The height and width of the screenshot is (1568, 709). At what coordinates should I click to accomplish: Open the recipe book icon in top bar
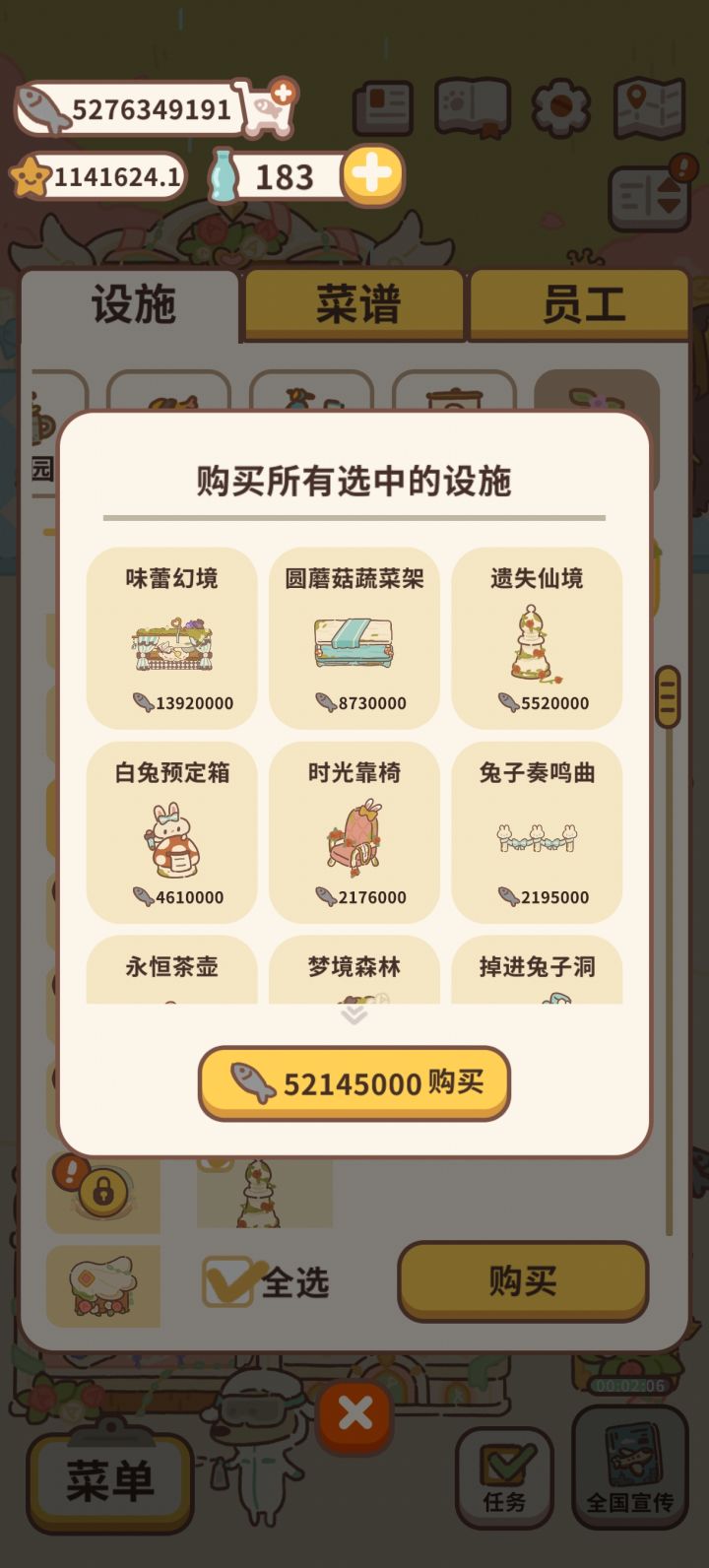coord(383,108)
